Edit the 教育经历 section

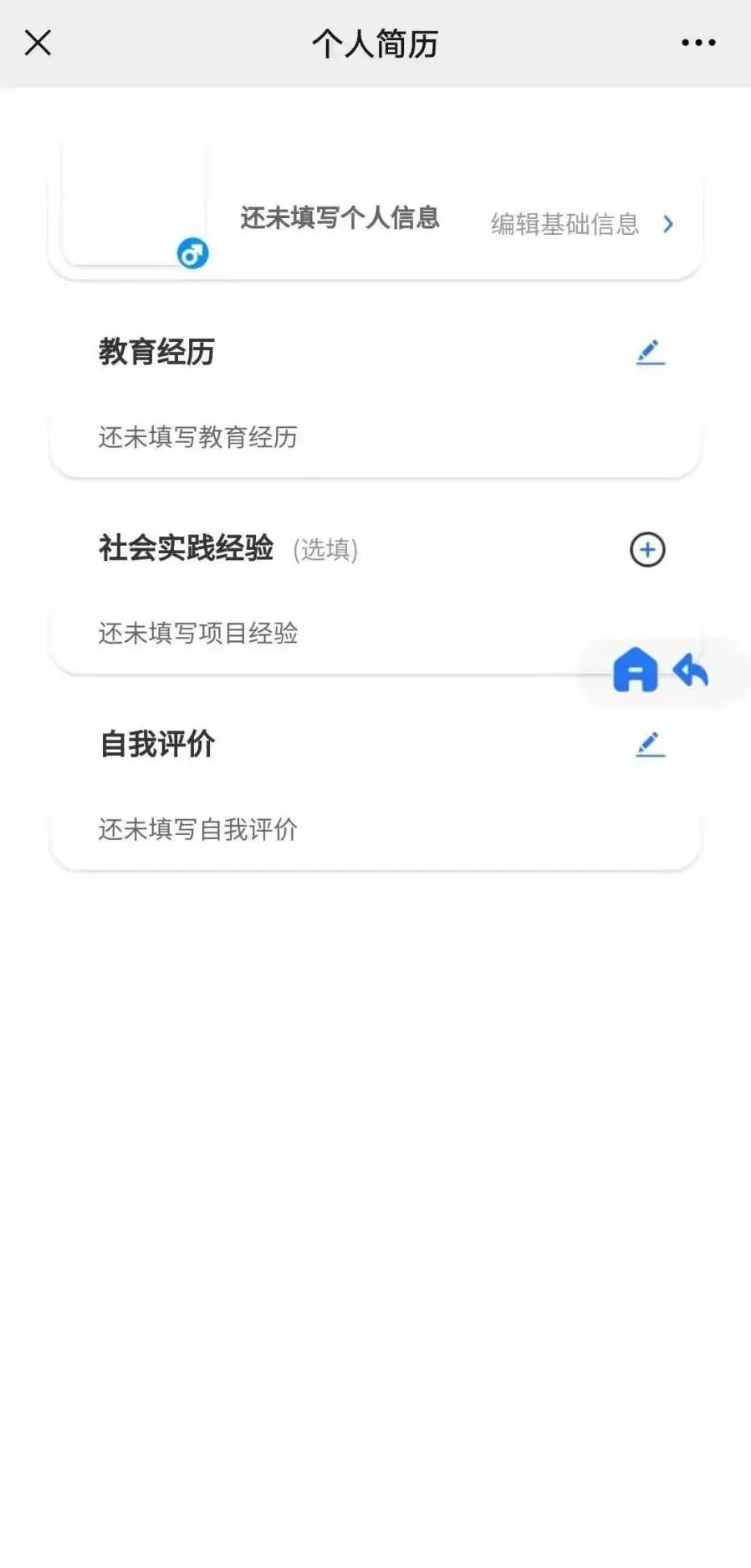click(650, 353)
